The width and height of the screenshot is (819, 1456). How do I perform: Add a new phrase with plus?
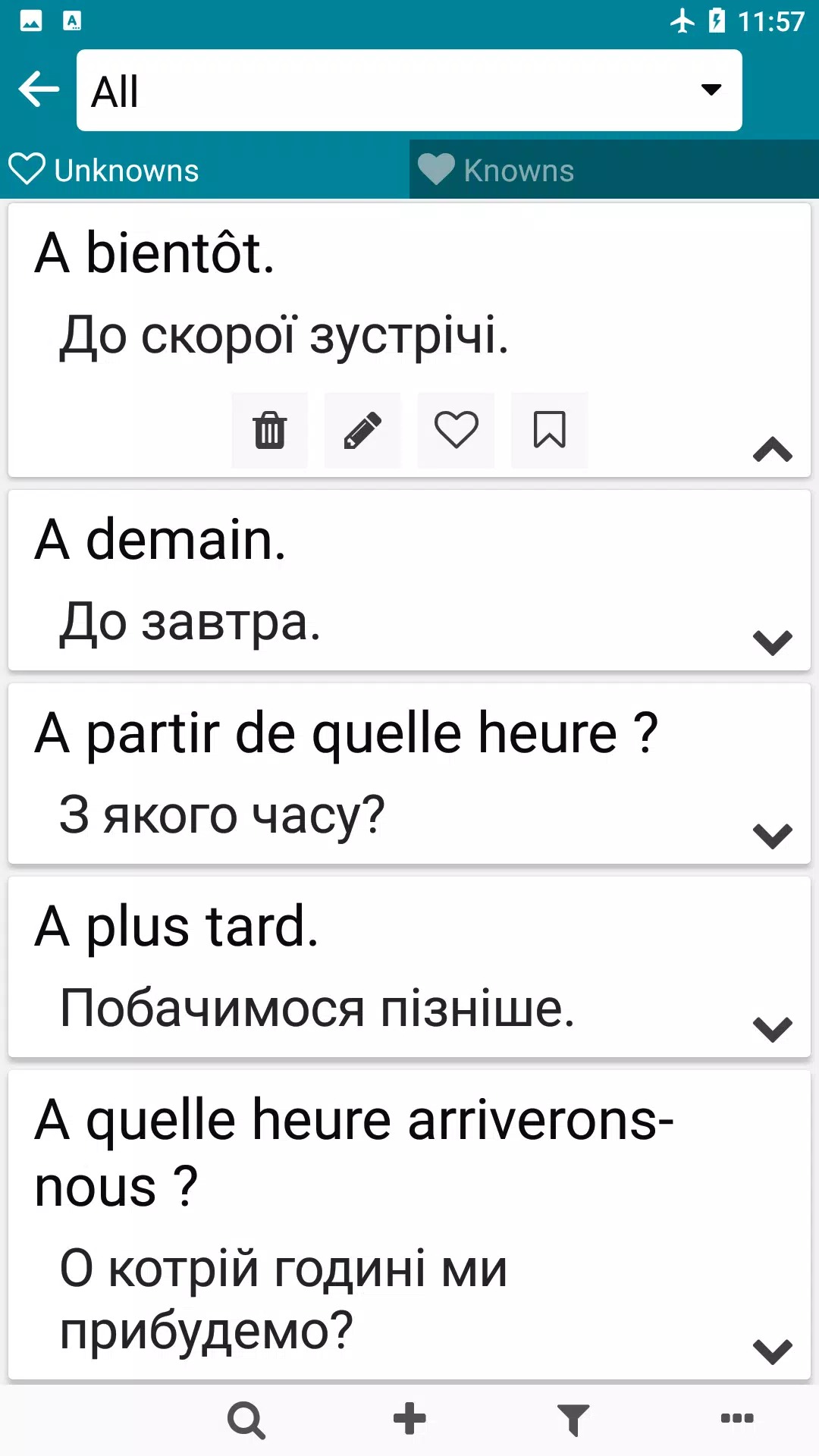pos(409,1419)
